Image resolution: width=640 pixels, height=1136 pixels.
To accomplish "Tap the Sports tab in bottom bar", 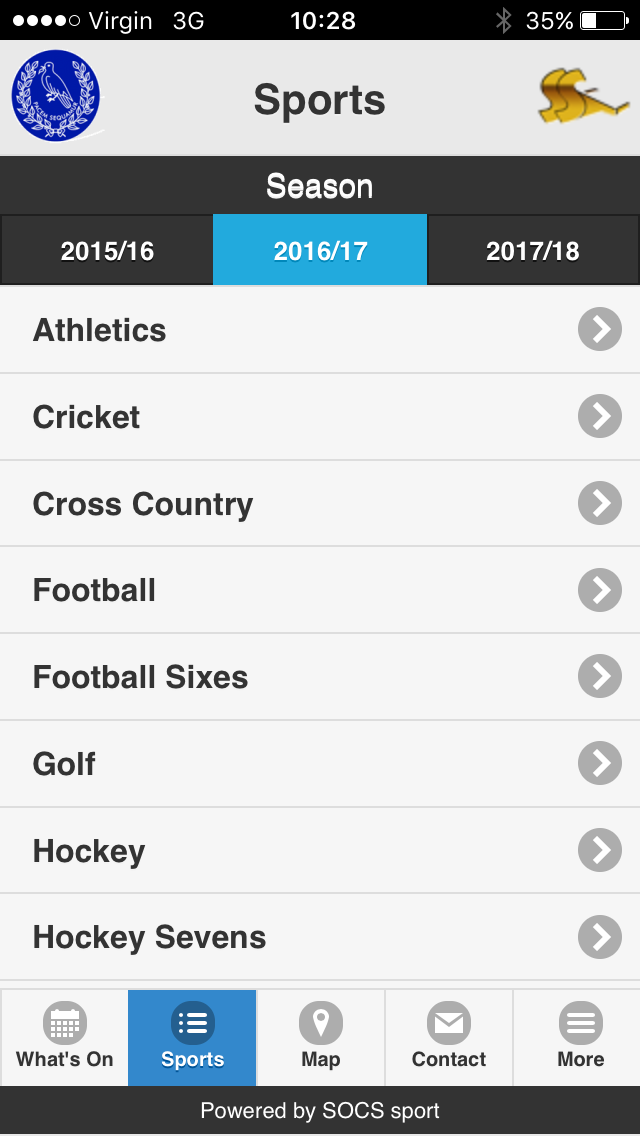I will (192, 1037).
